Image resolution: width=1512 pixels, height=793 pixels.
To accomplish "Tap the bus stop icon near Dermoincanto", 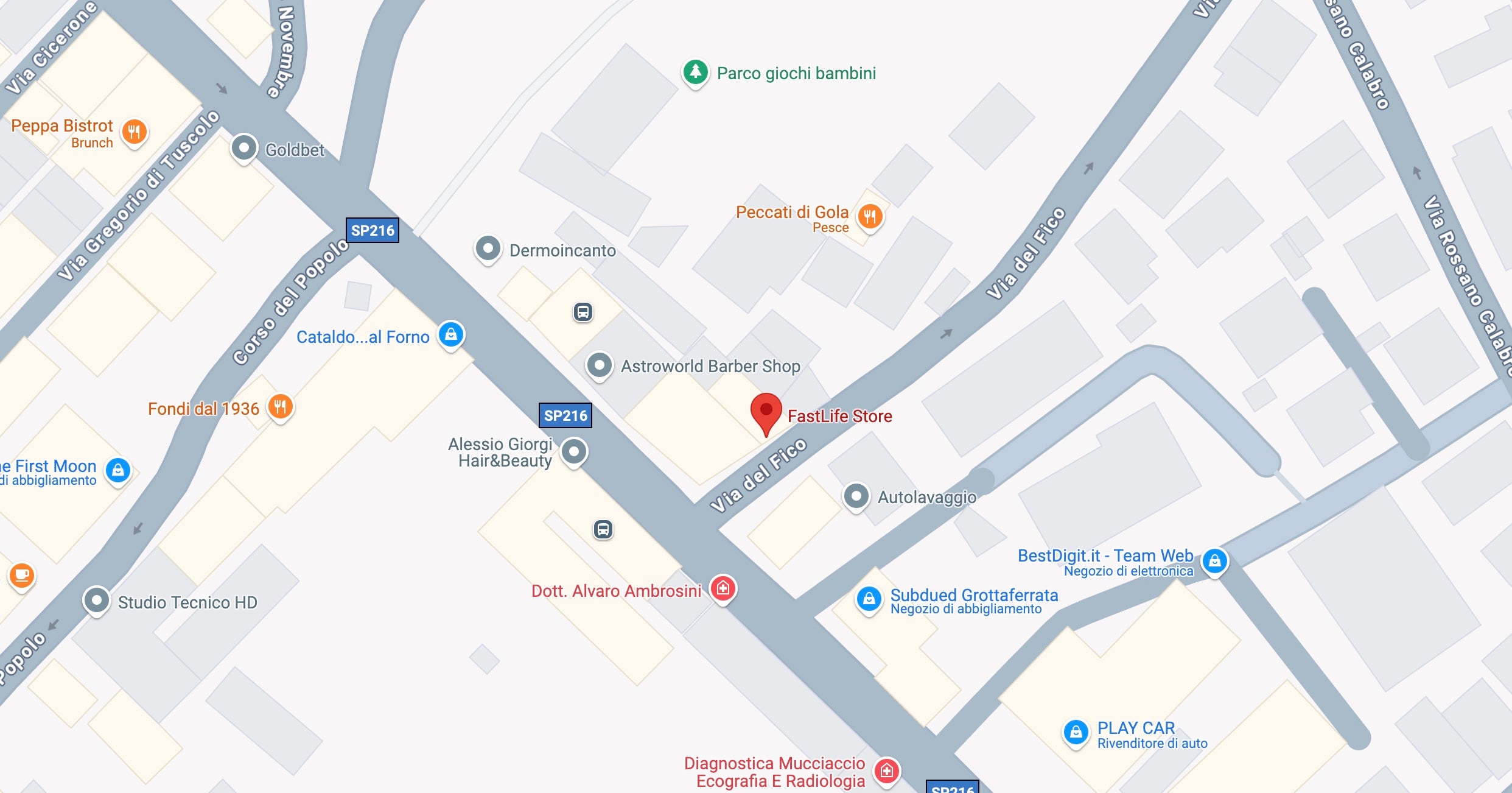I will (583, 312).
